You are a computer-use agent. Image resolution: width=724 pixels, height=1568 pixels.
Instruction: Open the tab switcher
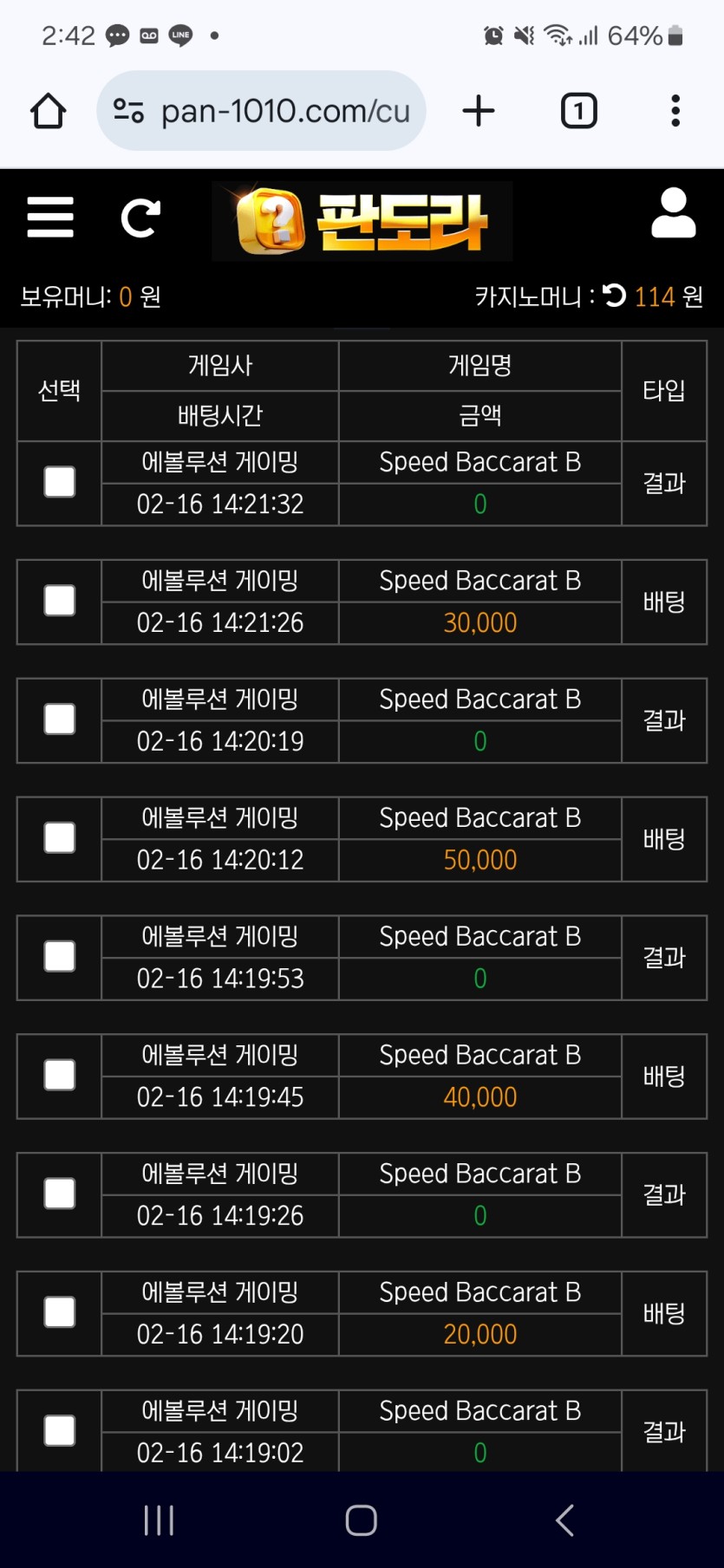pos(578,111)
